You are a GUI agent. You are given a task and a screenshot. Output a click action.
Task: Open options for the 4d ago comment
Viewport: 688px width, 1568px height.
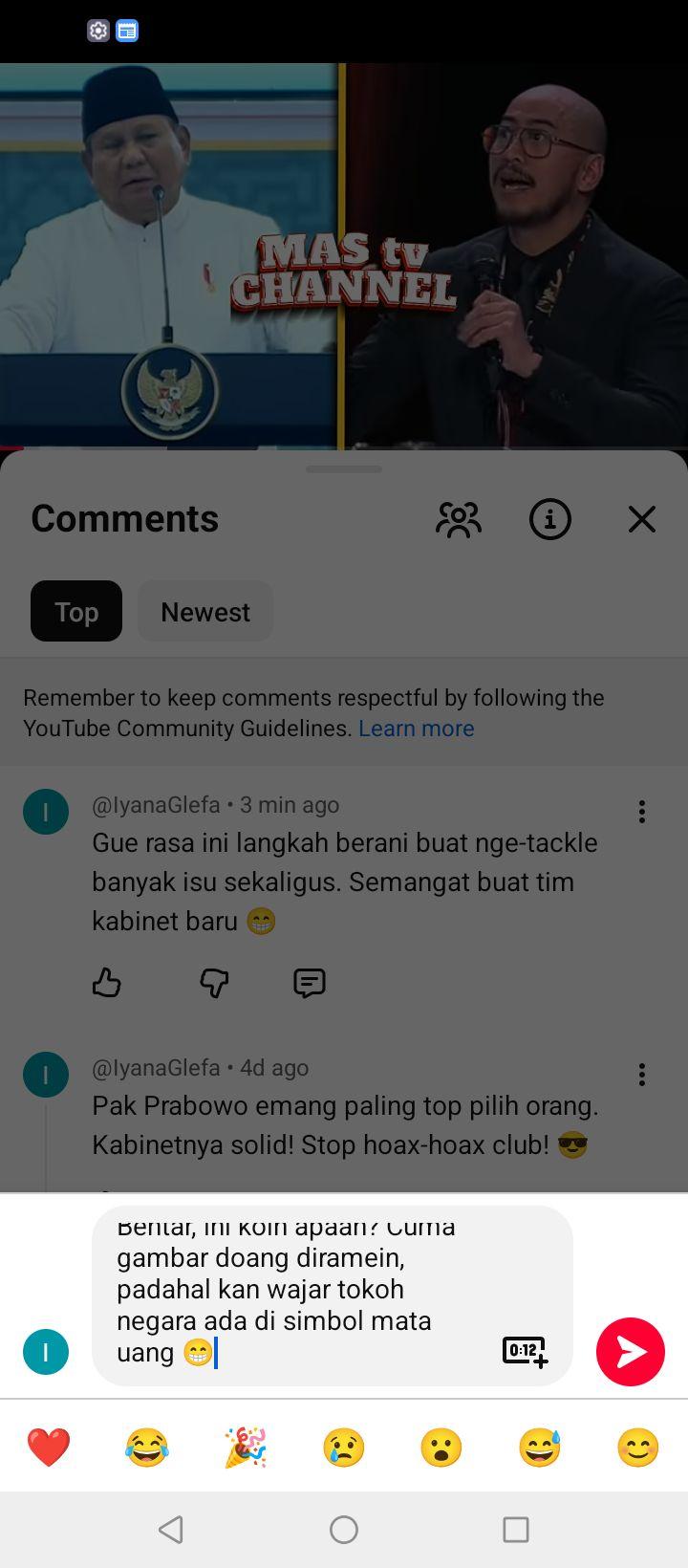642,1075
